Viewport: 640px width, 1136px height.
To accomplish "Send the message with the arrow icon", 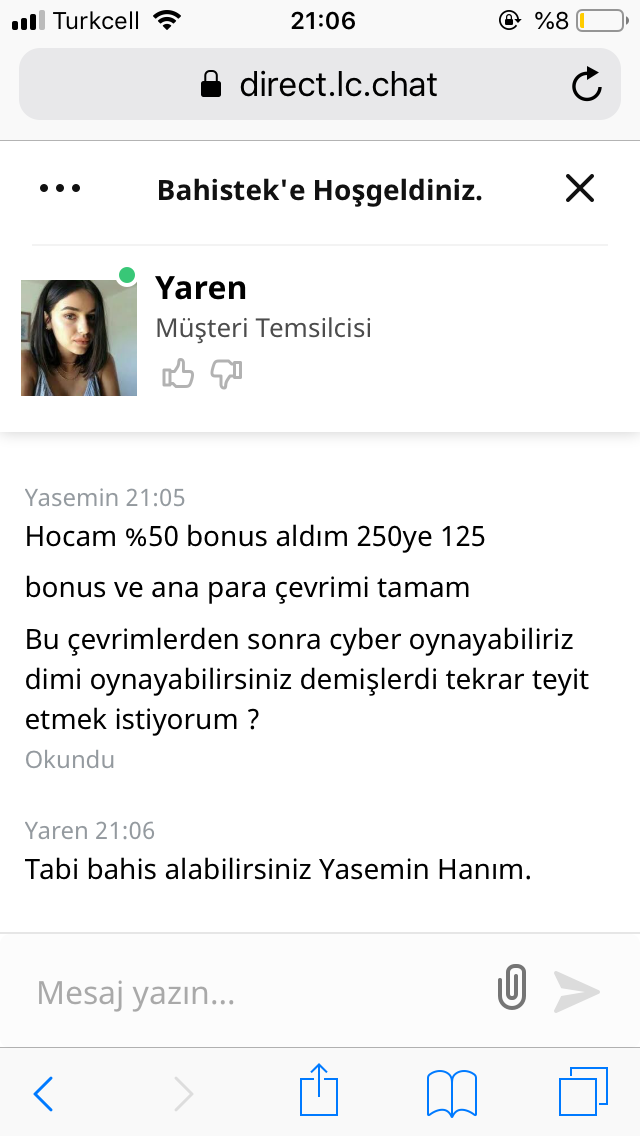I will [x=577, y=991].
